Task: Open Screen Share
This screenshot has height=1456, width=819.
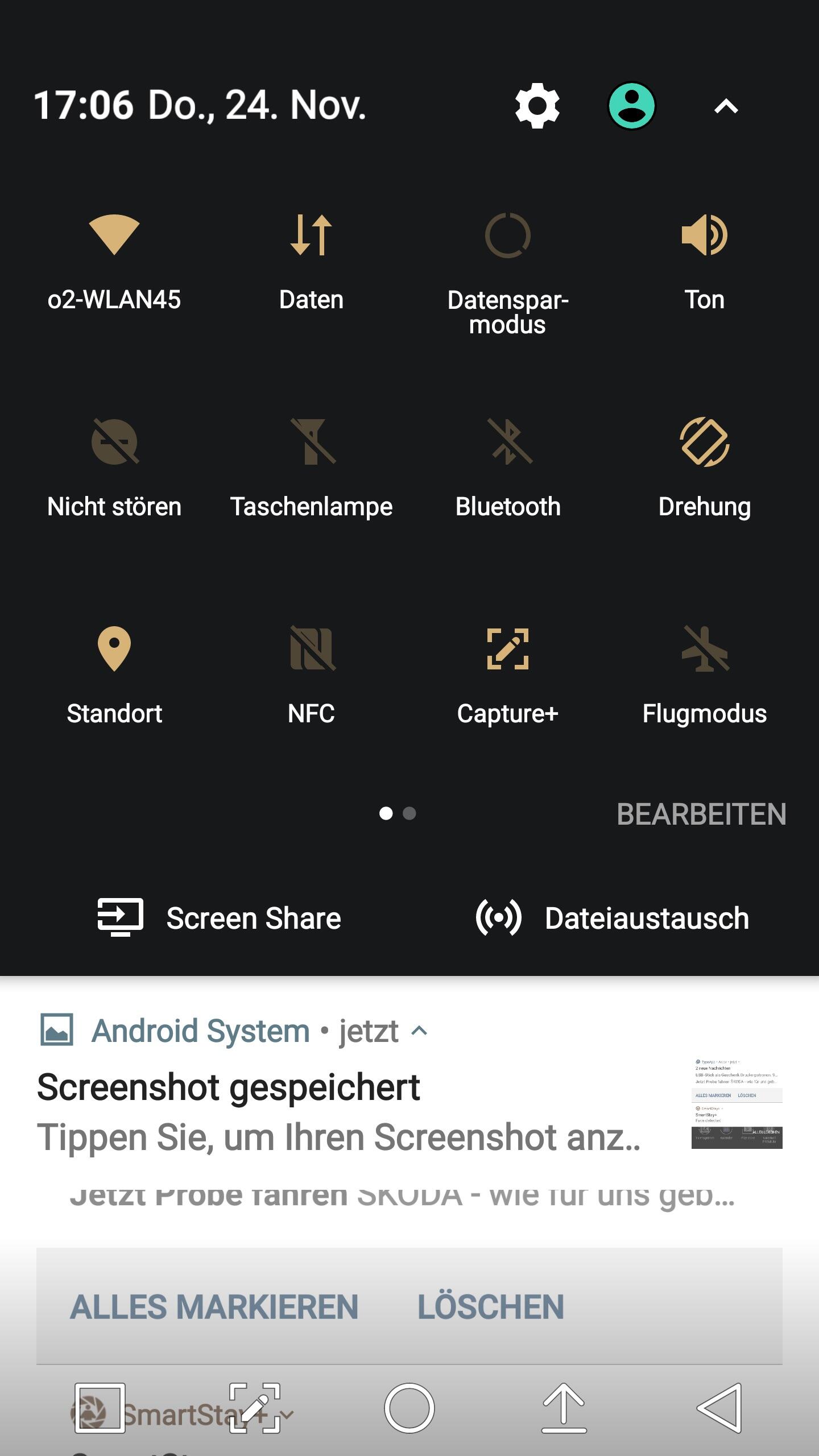Action: 219,918
